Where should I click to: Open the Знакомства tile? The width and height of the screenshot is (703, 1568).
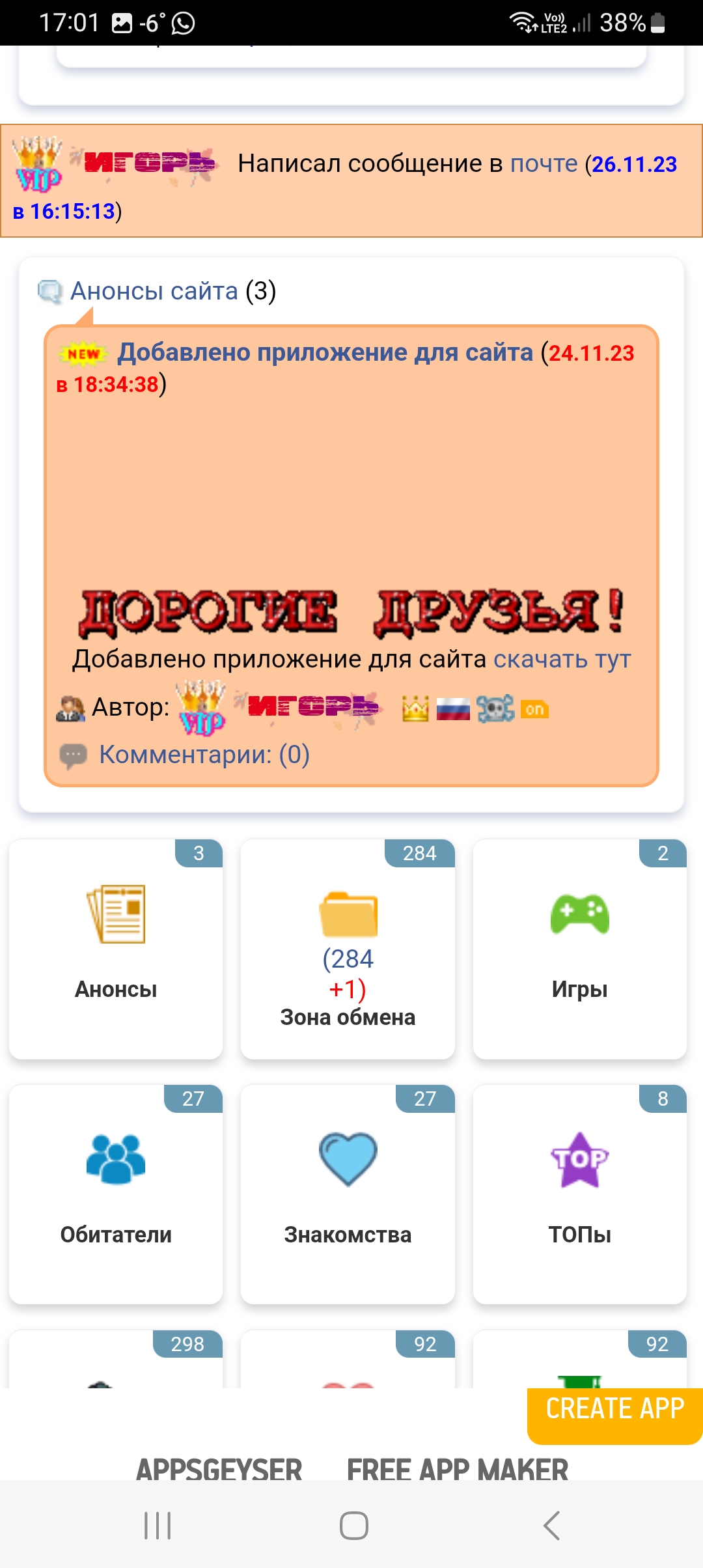(x=348, y=1194)
